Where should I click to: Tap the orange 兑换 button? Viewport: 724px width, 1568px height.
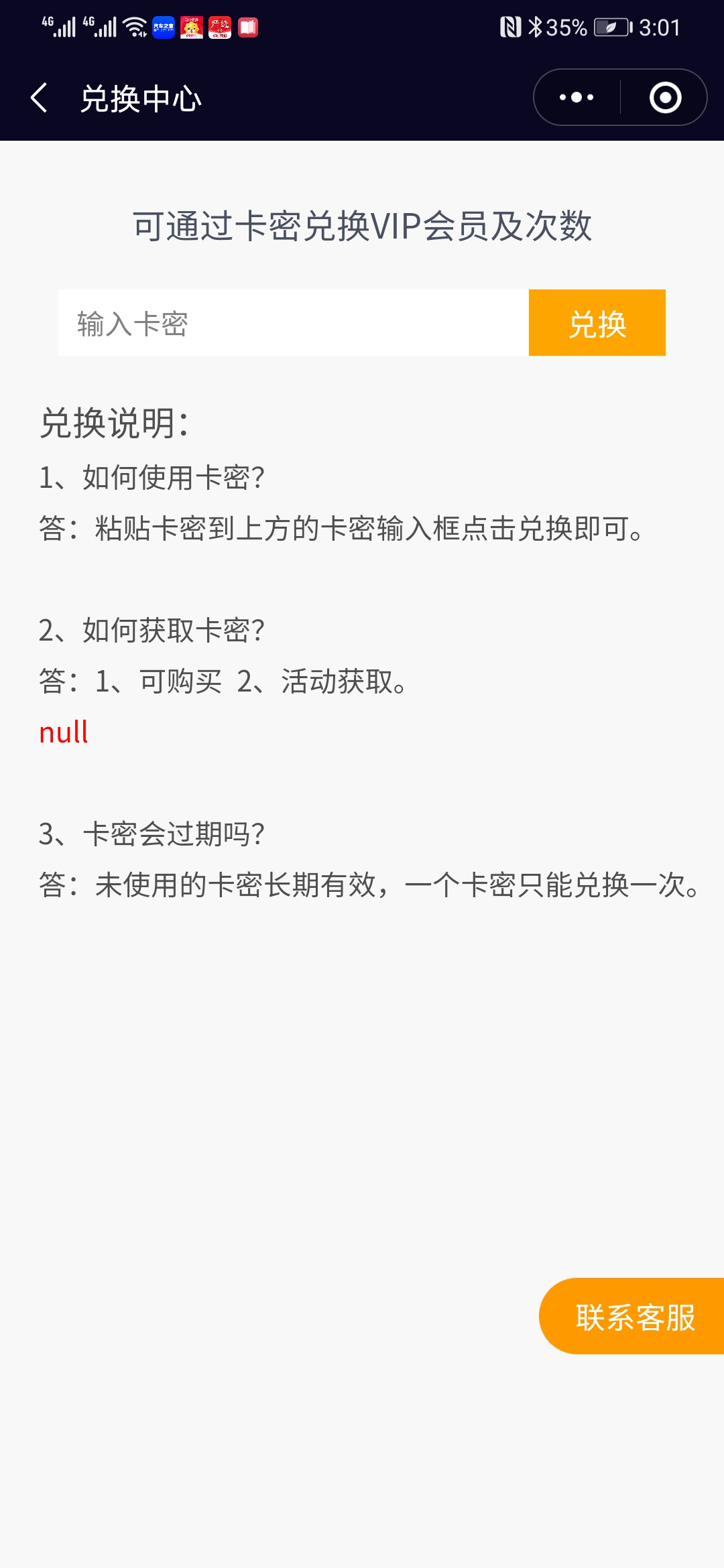(x=597, y=323)
